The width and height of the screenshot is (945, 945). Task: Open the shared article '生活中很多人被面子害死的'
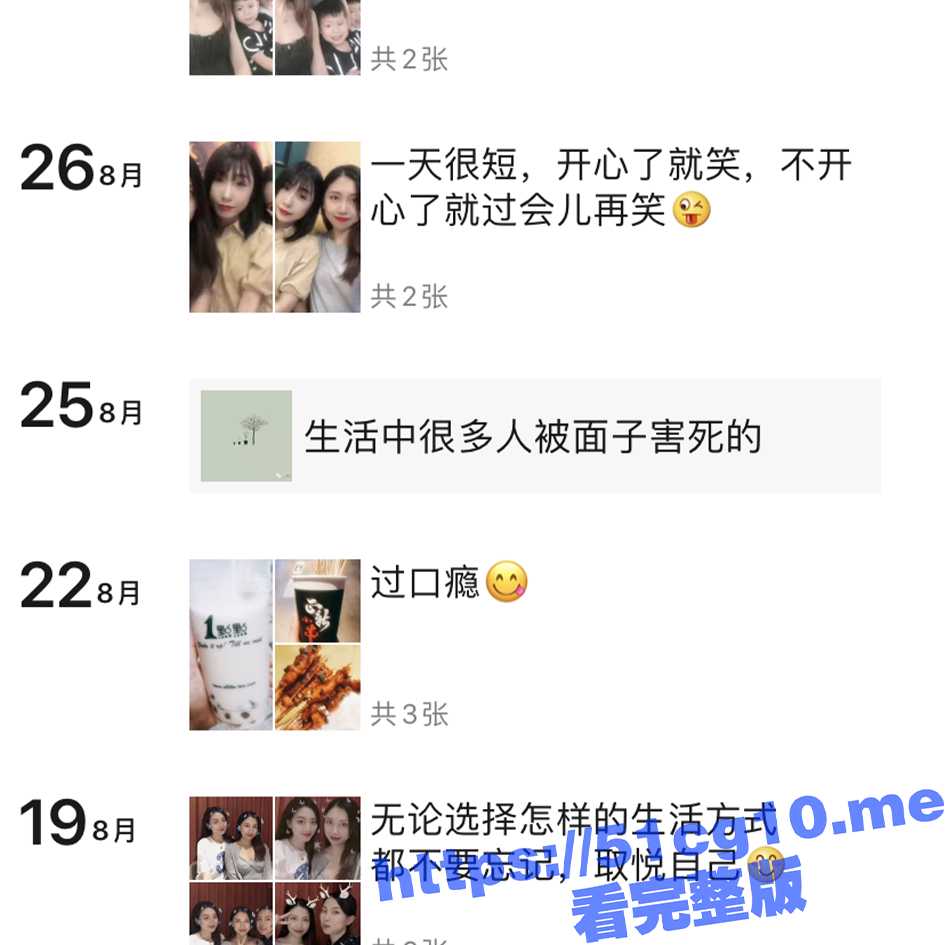533,437
